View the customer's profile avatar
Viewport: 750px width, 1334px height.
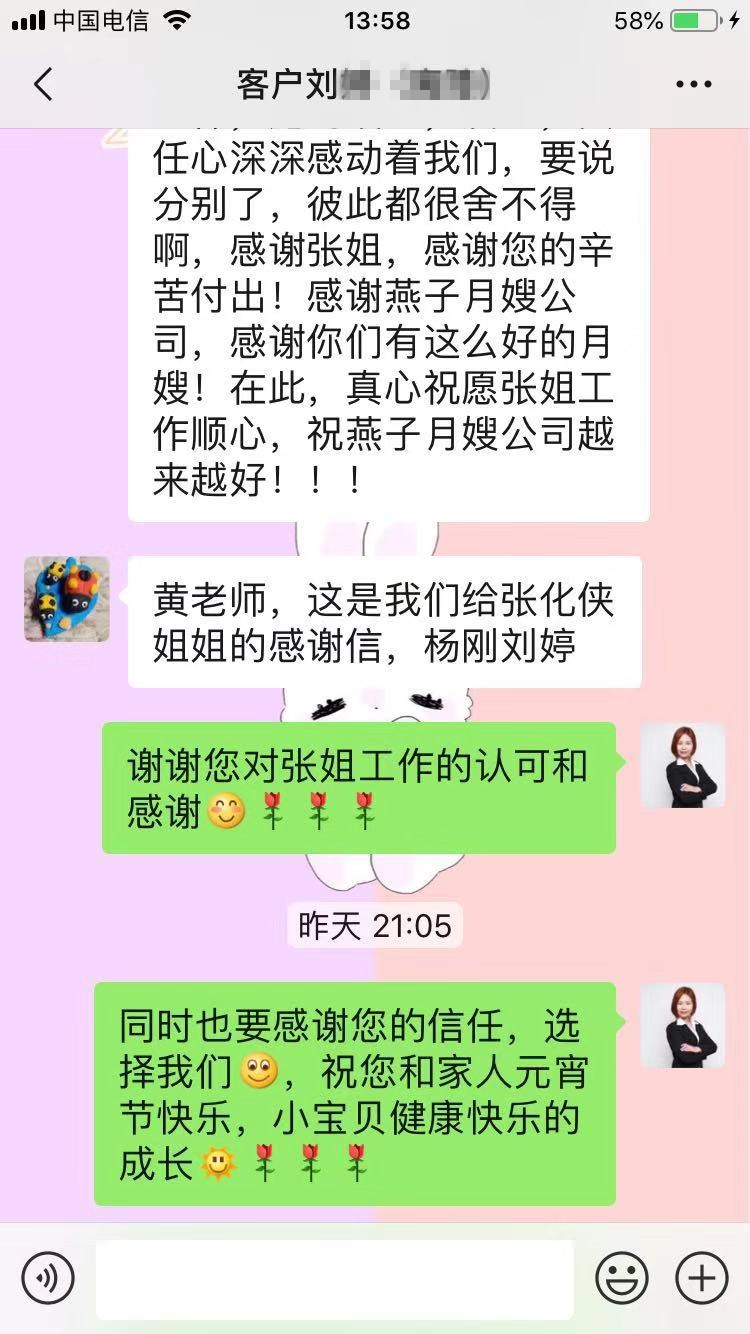coord(67,599)
